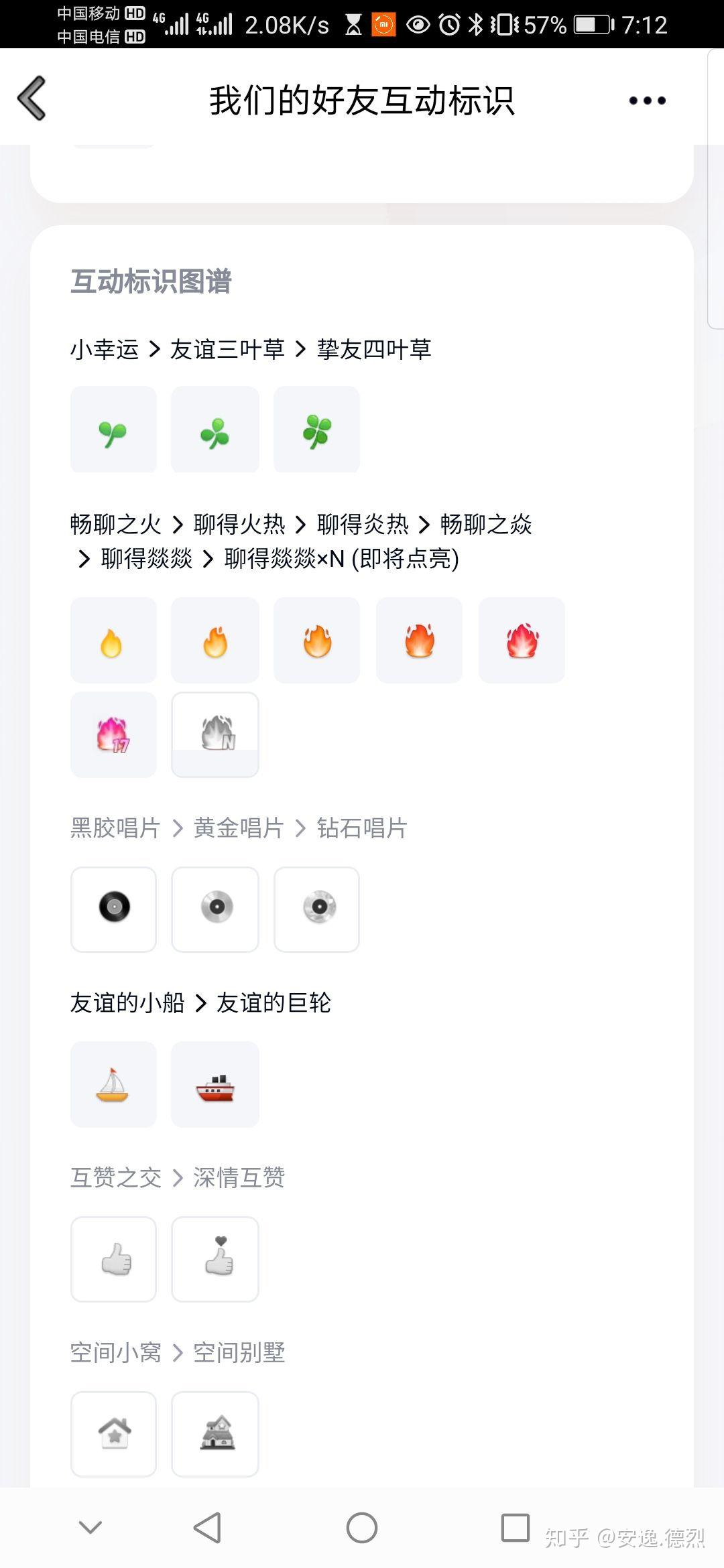
Task: Select the first 畅聊之火 flame icon
Action: coord(113,640)
